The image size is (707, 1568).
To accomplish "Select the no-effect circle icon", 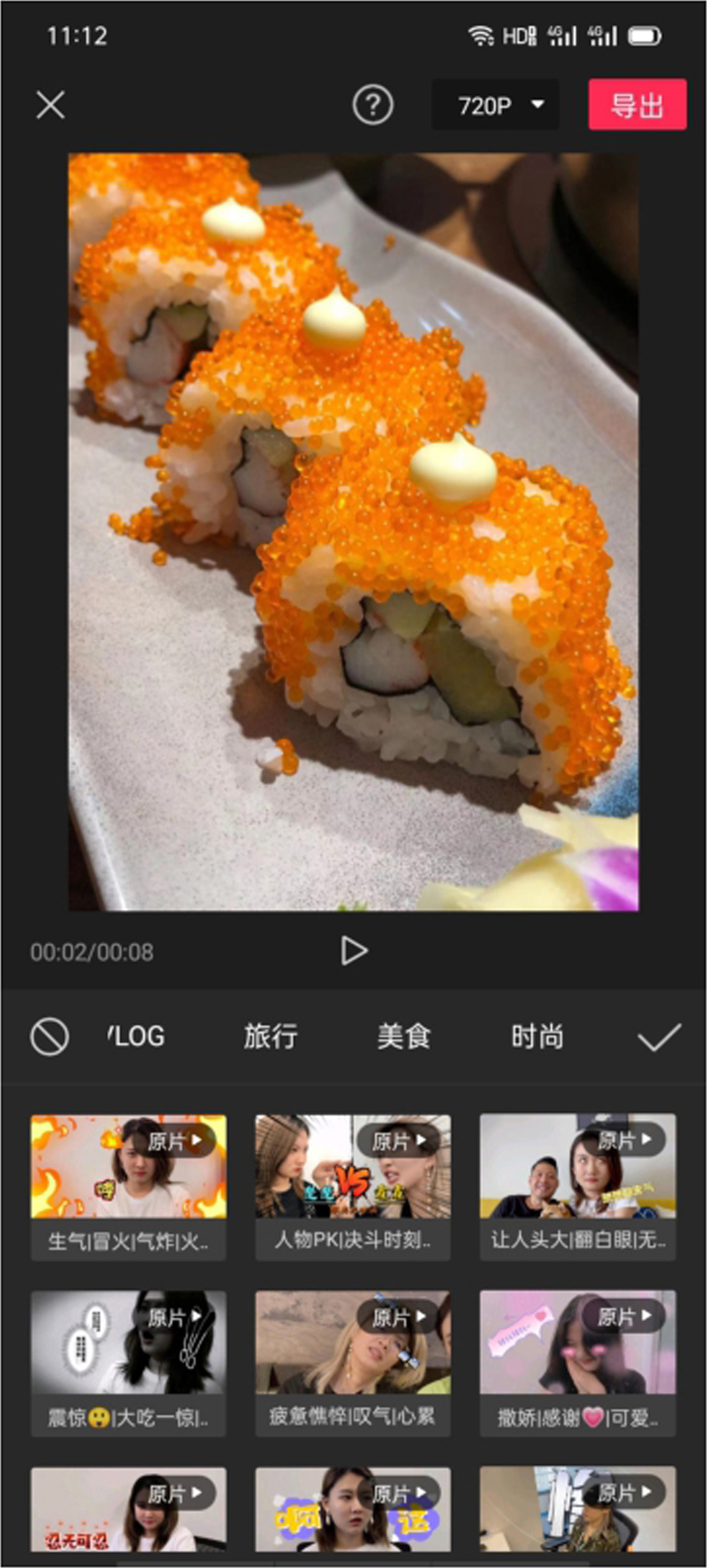I will point(49,1036).
